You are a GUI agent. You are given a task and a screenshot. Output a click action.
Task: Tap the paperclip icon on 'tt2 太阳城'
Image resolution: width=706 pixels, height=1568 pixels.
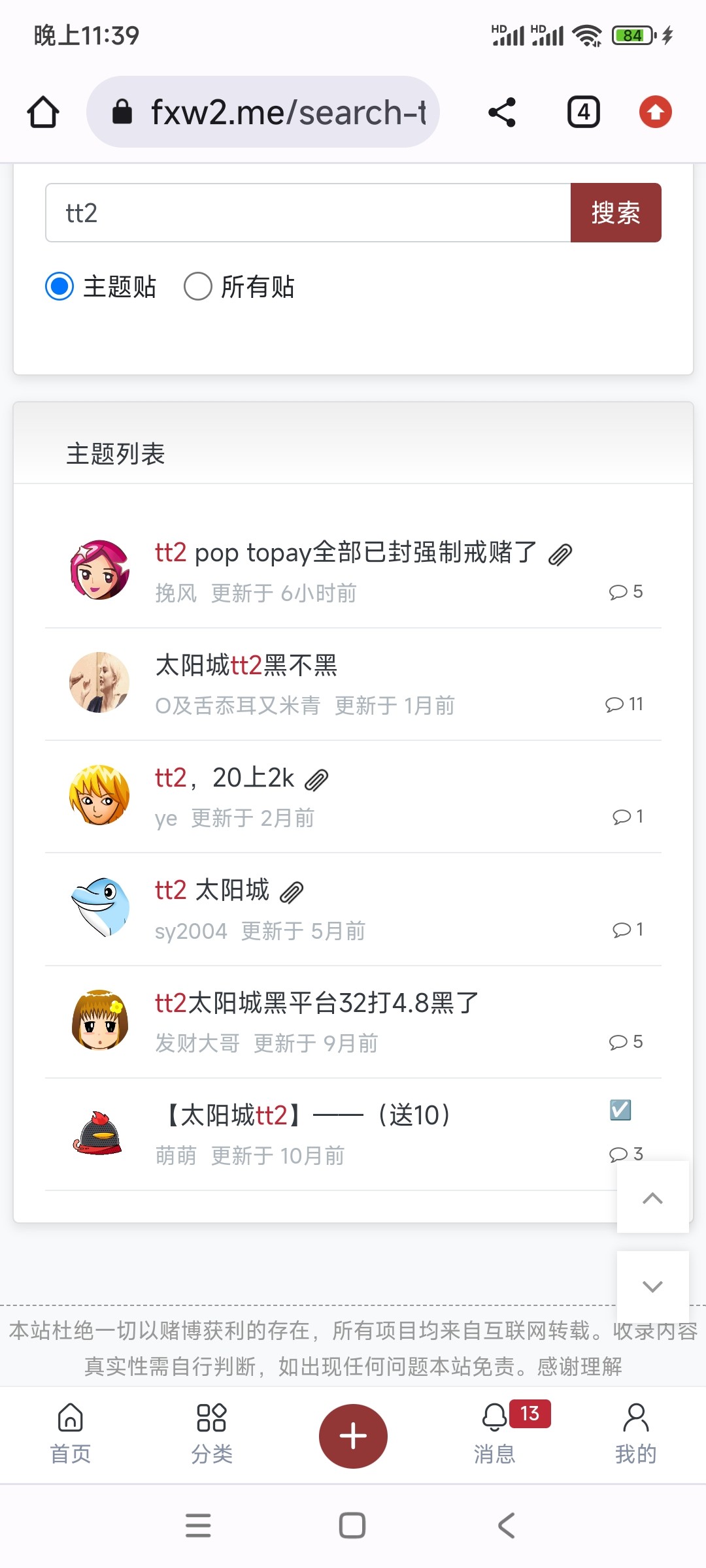click(292, 890)
